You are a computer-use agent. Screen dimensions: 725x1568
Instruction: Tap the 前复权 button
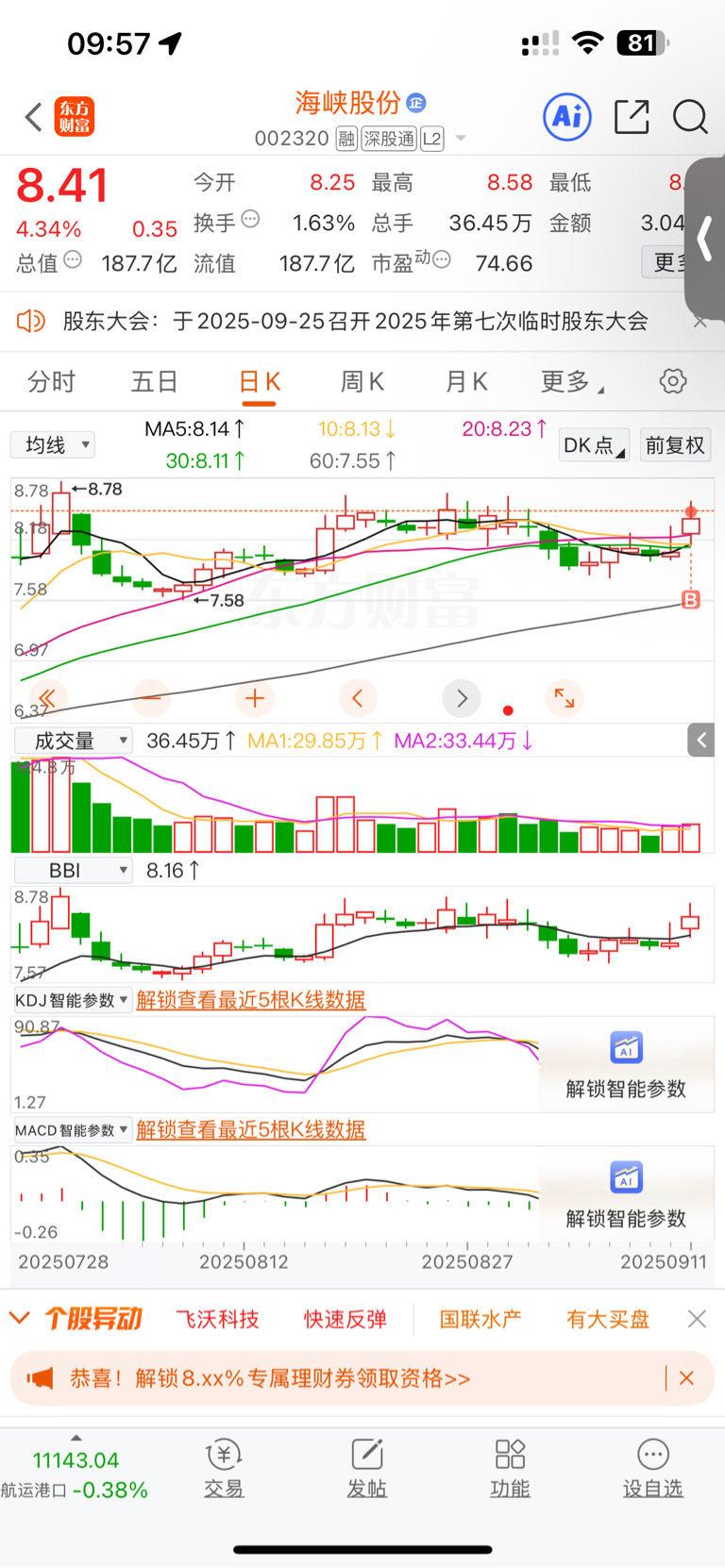point(675,445)
